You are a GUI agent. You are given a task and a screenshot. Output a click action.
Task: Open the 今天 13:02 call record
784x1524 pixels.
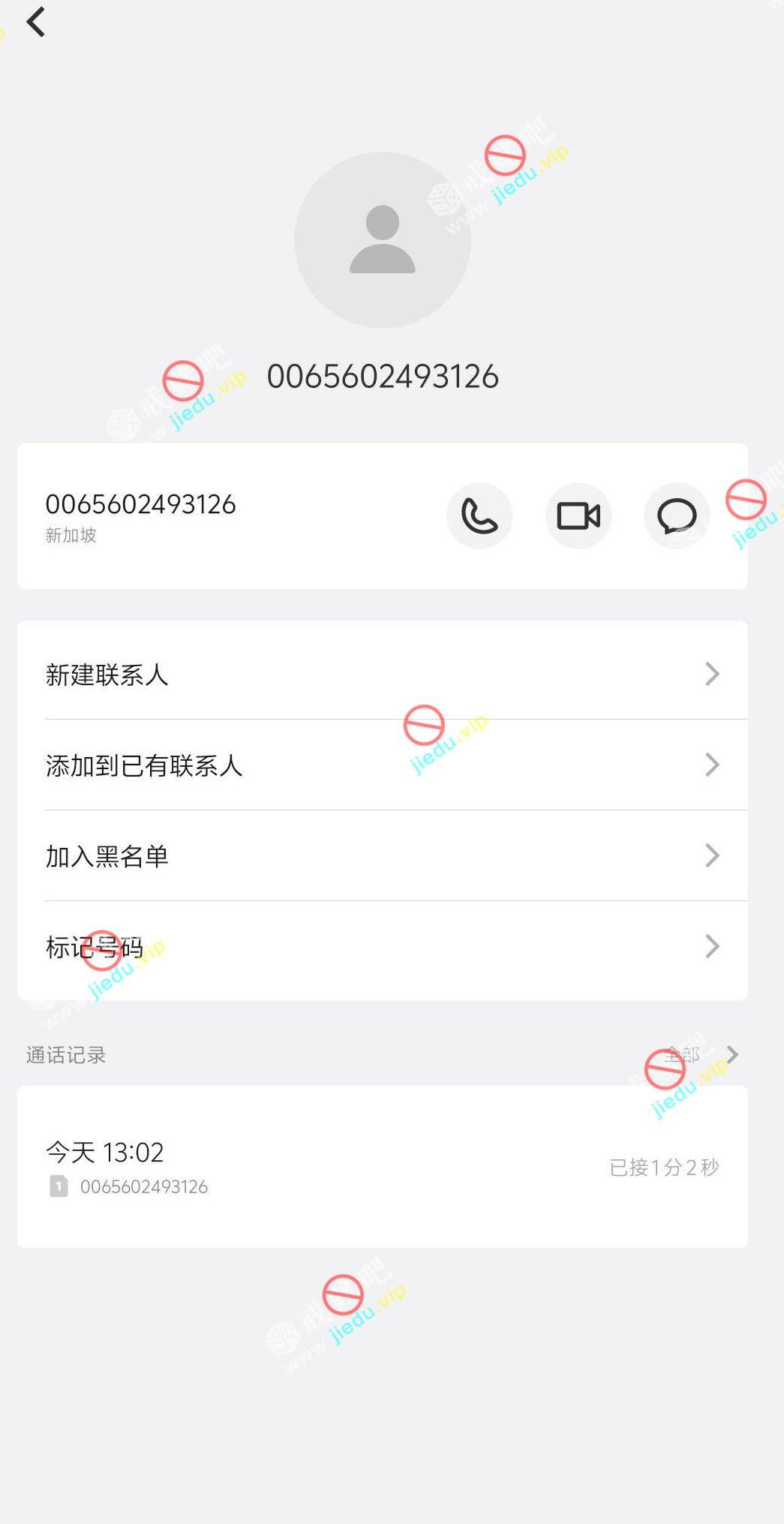383,1167
